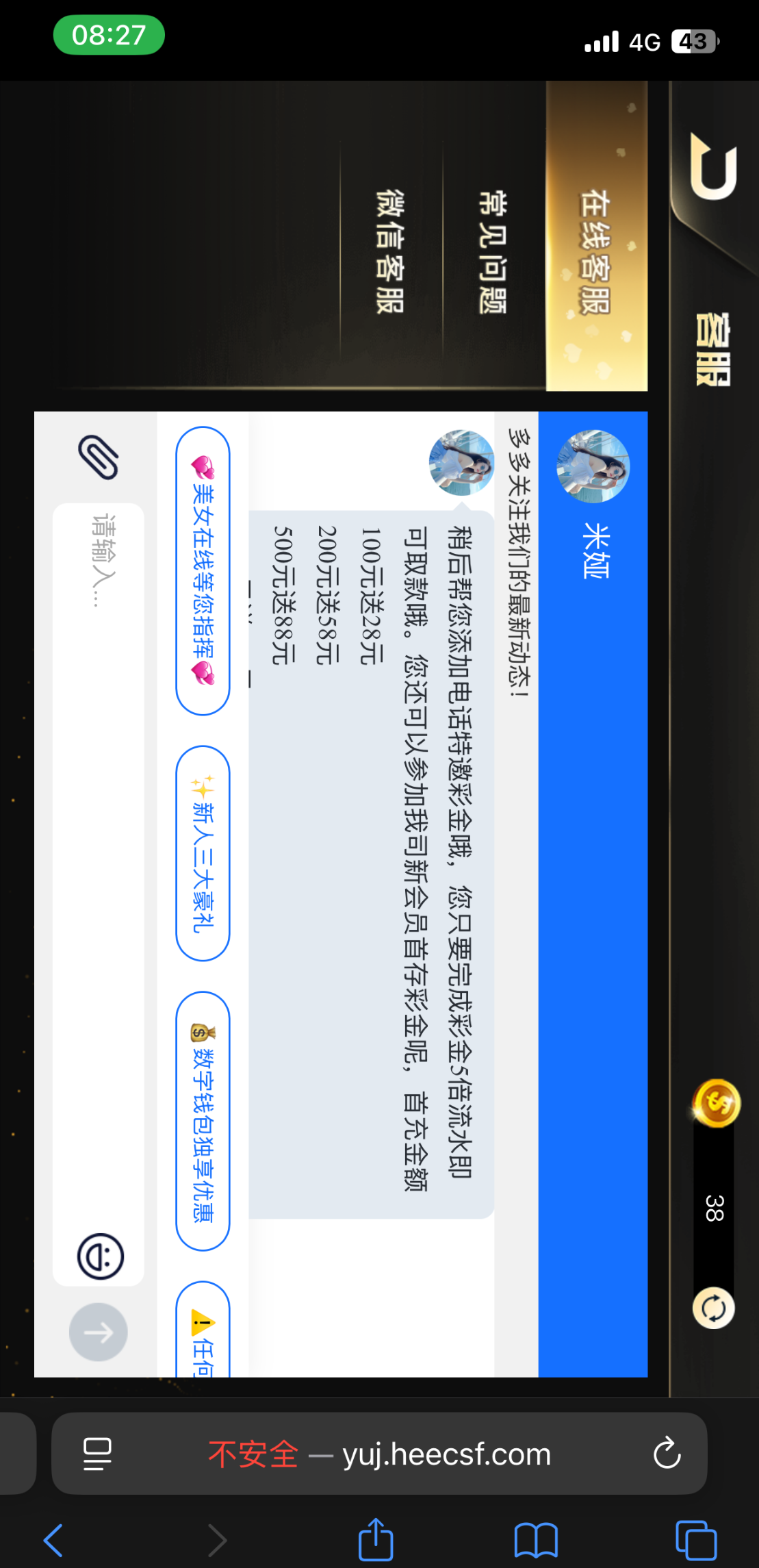Select the 数字钱包独享优惠 chip
This screenshot has height=1568, width=759.
(203, 1121)
